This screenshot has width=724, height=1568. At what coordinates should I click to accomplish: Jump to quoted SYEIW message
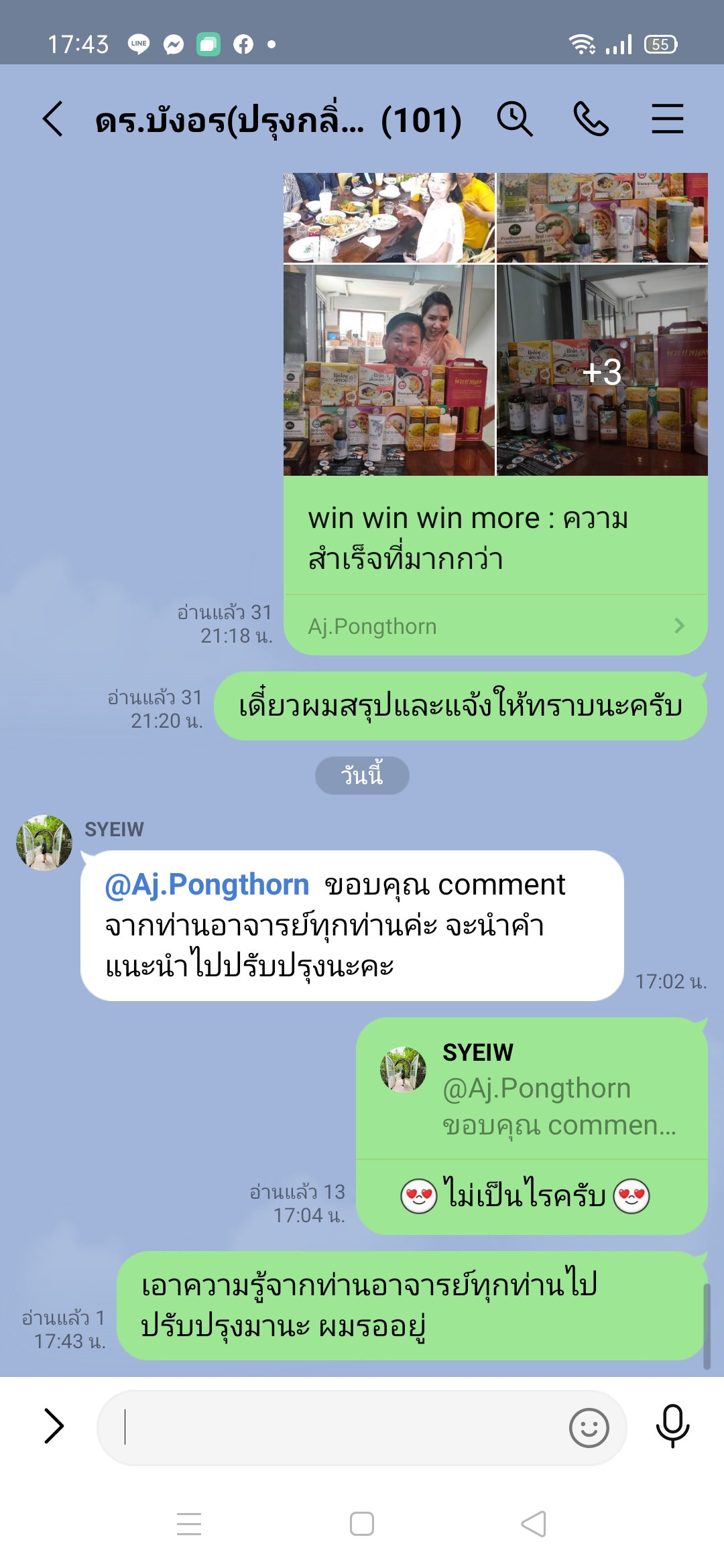pos(531,1089)
